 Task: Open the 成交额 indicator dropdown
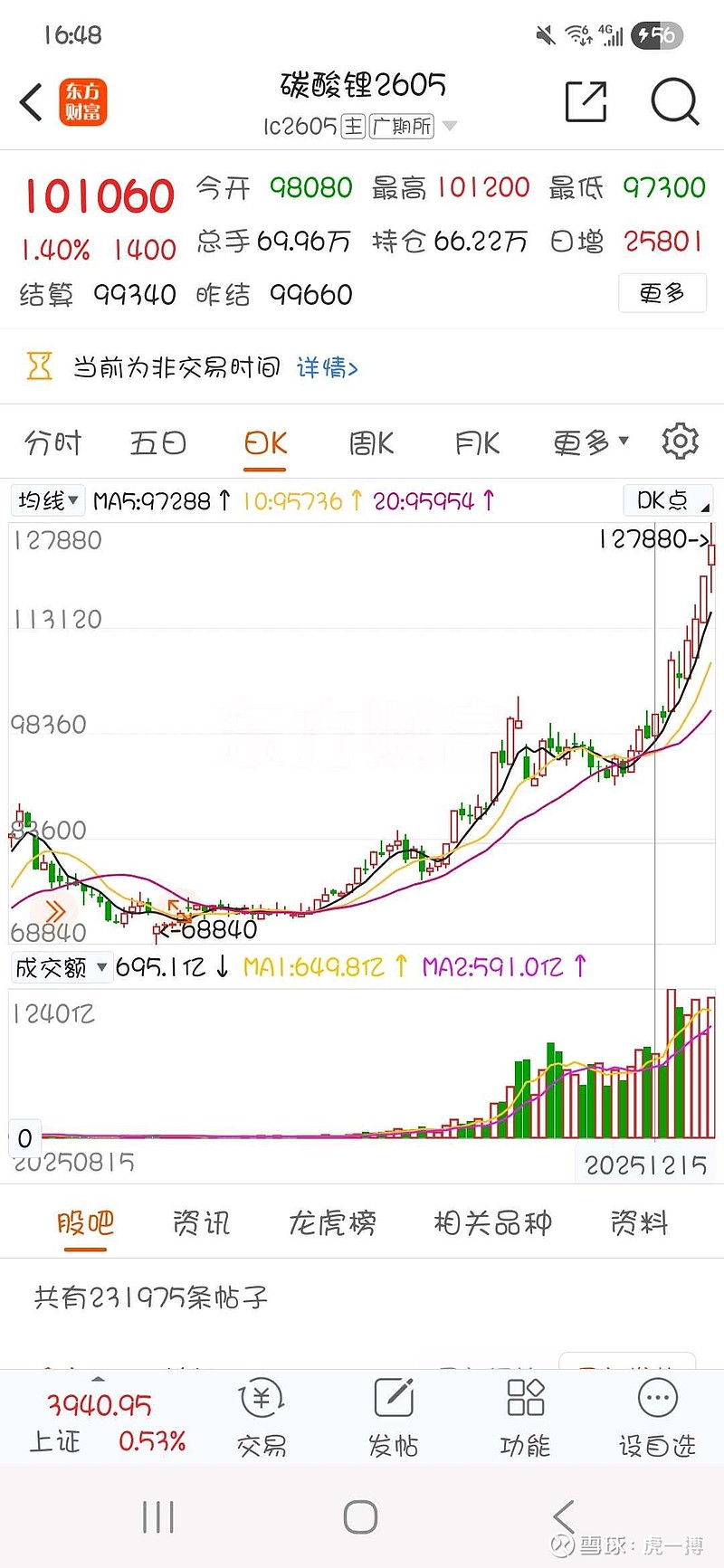pos(62,967)
